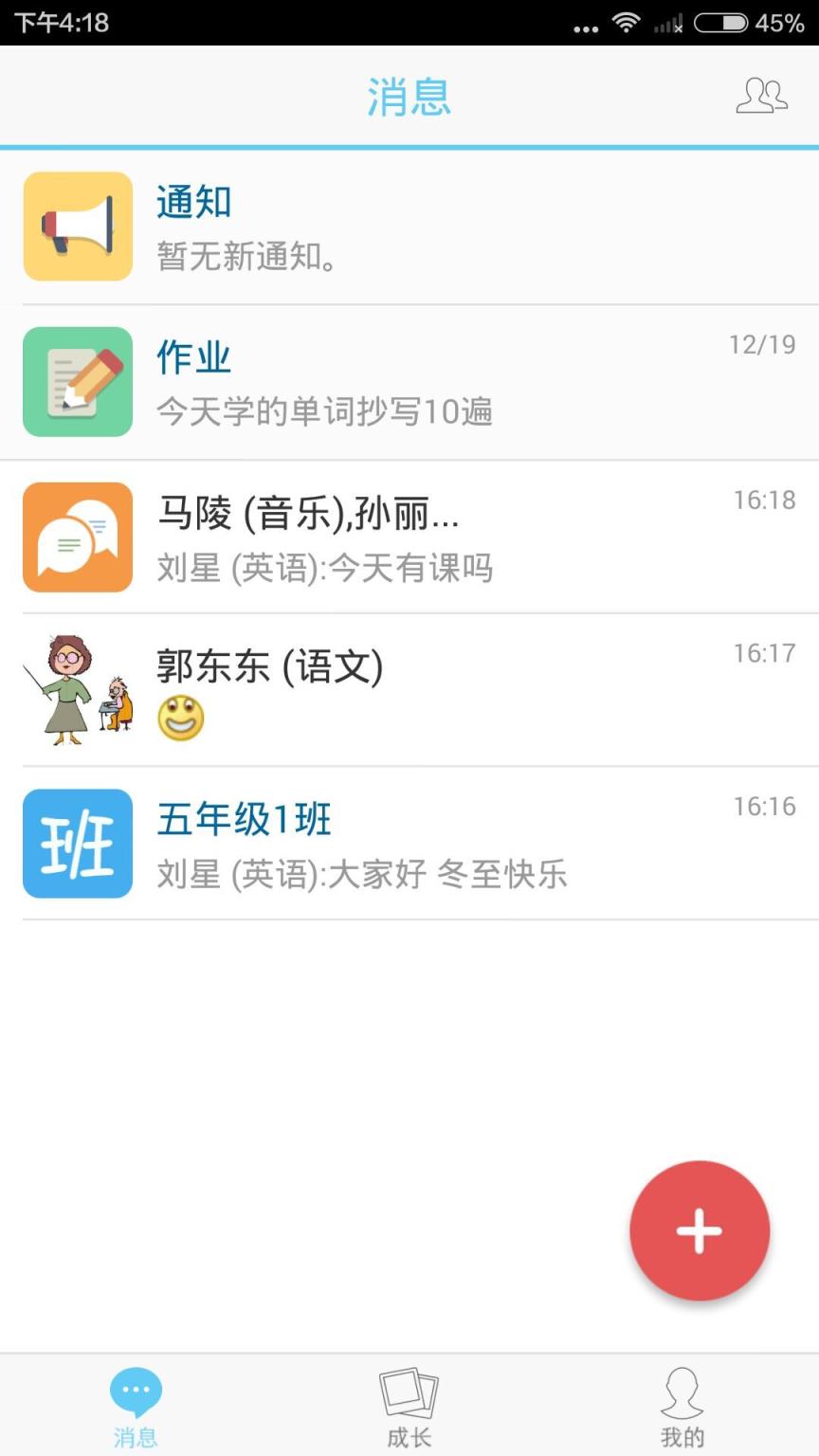Open the contacts icon at top right
819x1456 pixels.
click(759, 95)
